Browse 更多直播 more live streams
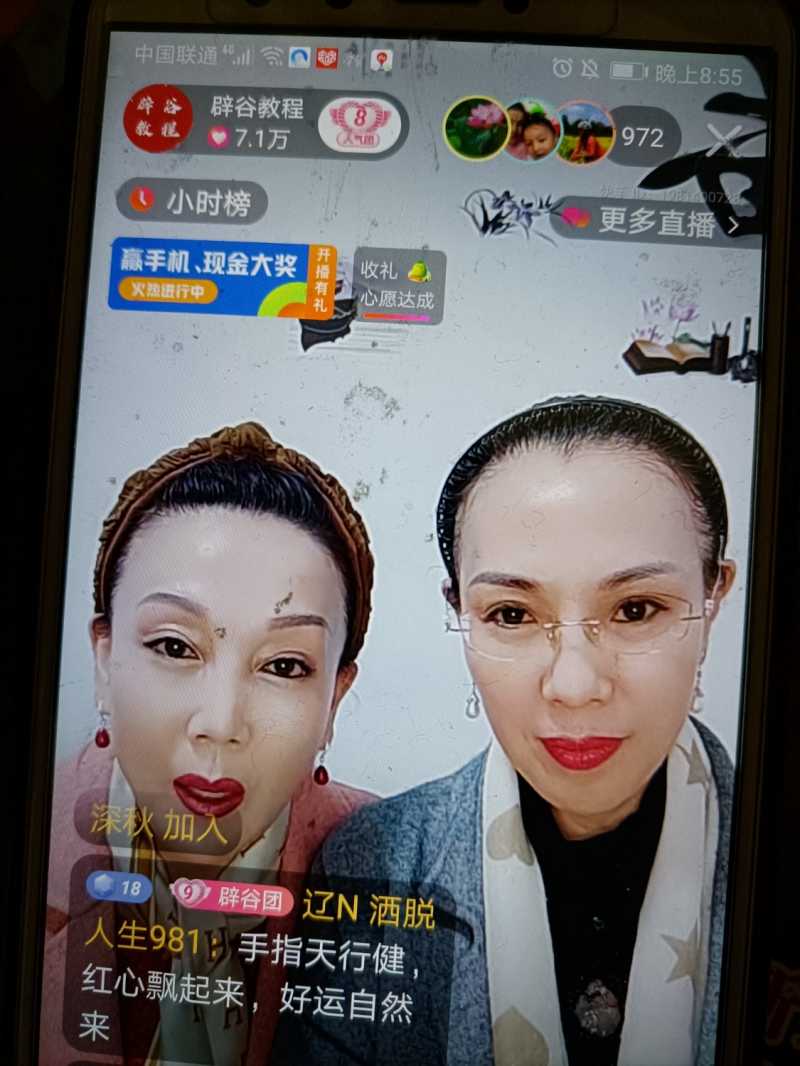 click(x=658, y=222)
